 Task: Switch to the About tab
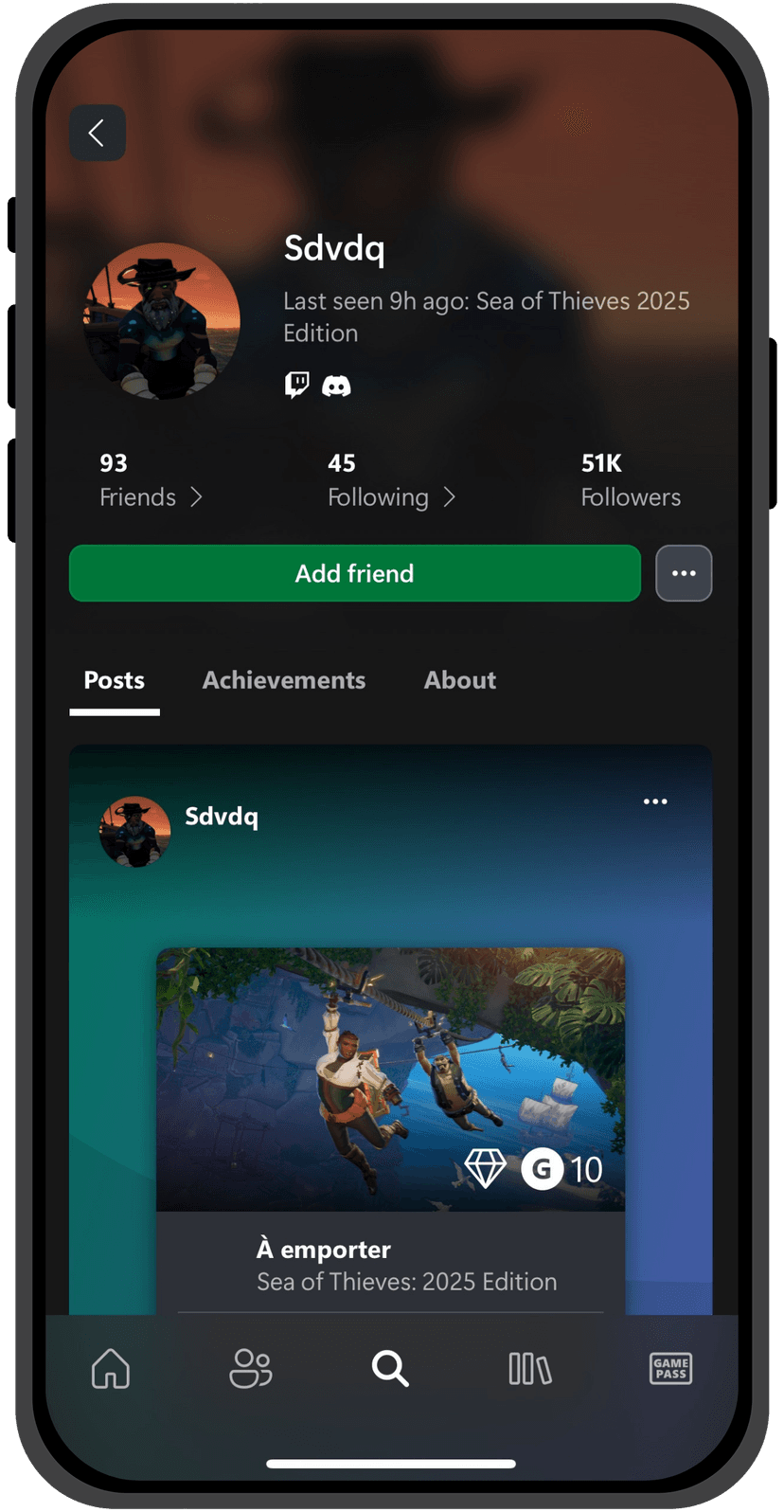click(459, 680)
